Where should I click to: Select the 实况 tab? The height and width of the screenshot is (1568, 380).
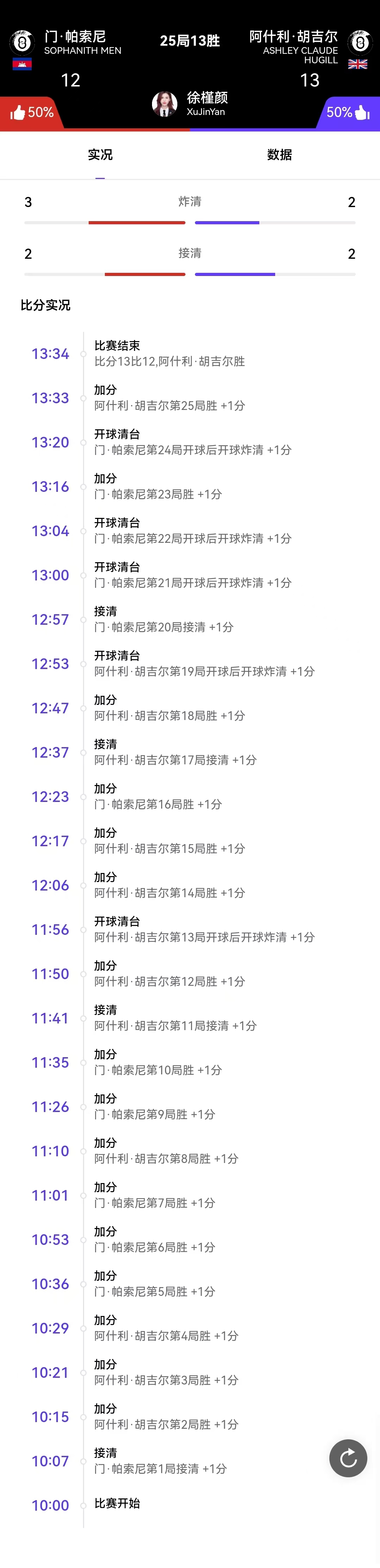pos(100,155)
